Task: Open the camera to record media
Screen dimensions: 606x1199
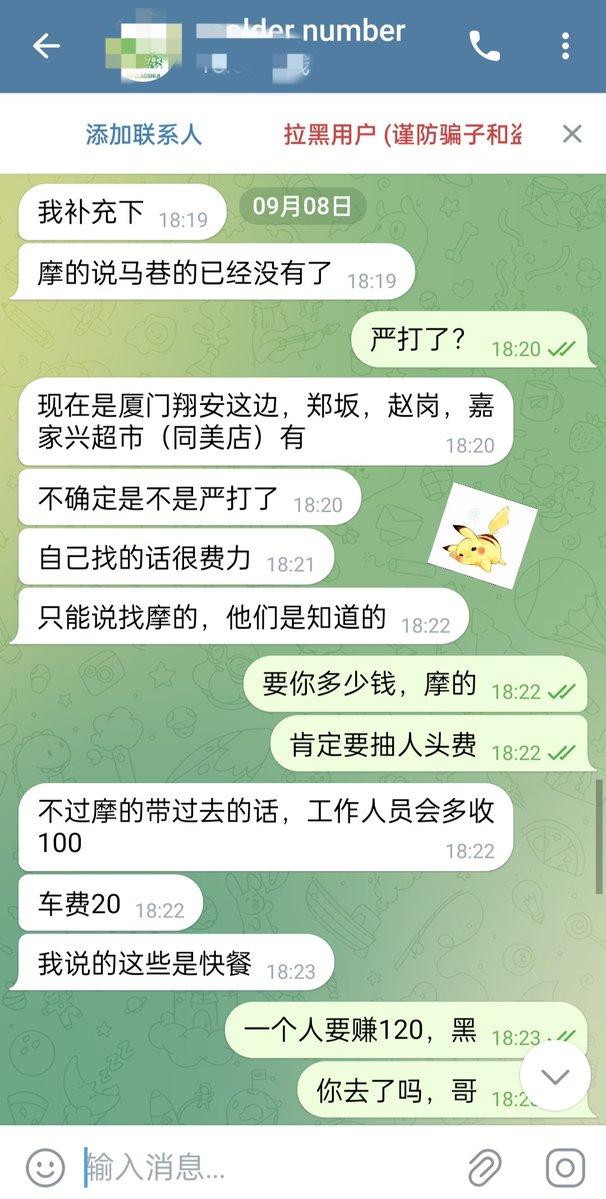Action: [565, 1166]
